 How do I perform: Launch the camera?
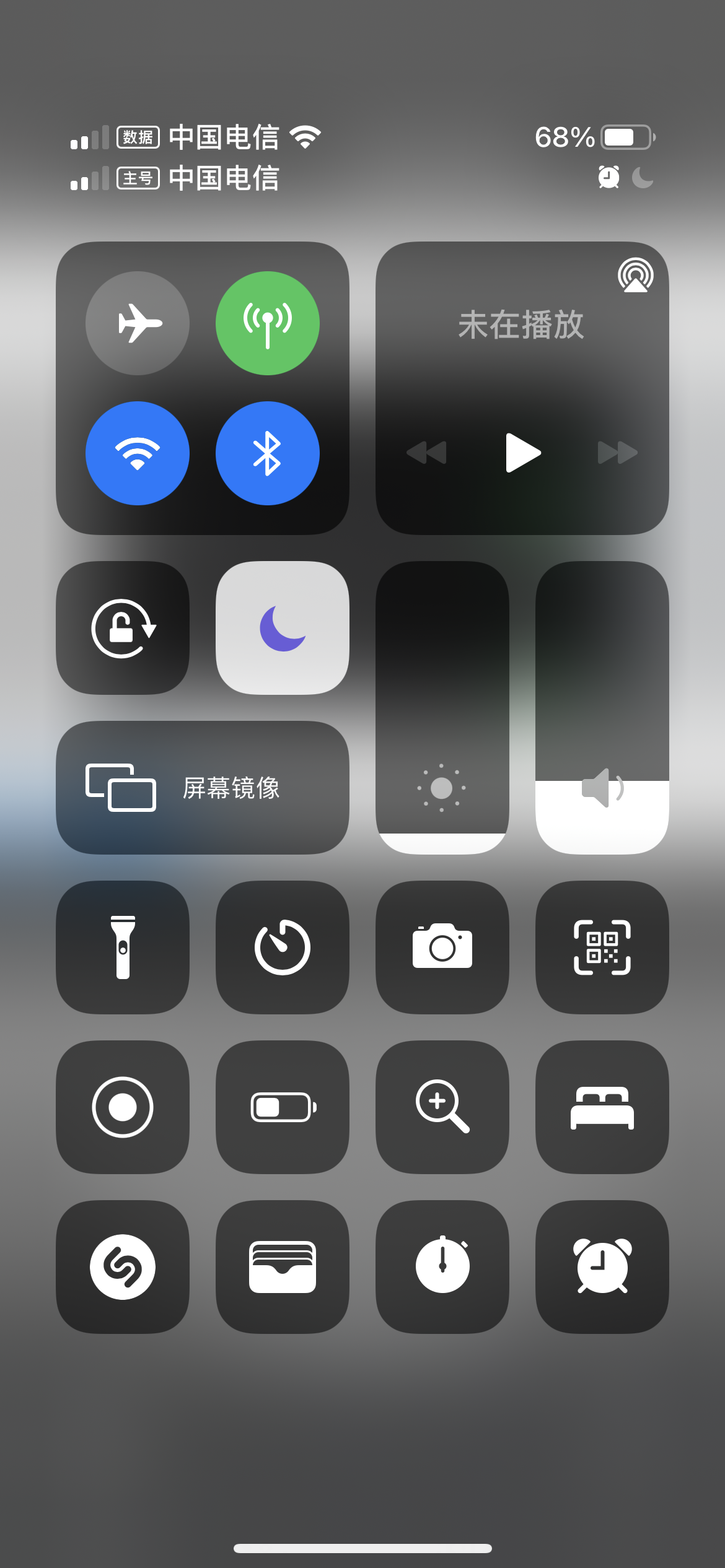click(x=442, y=947)
